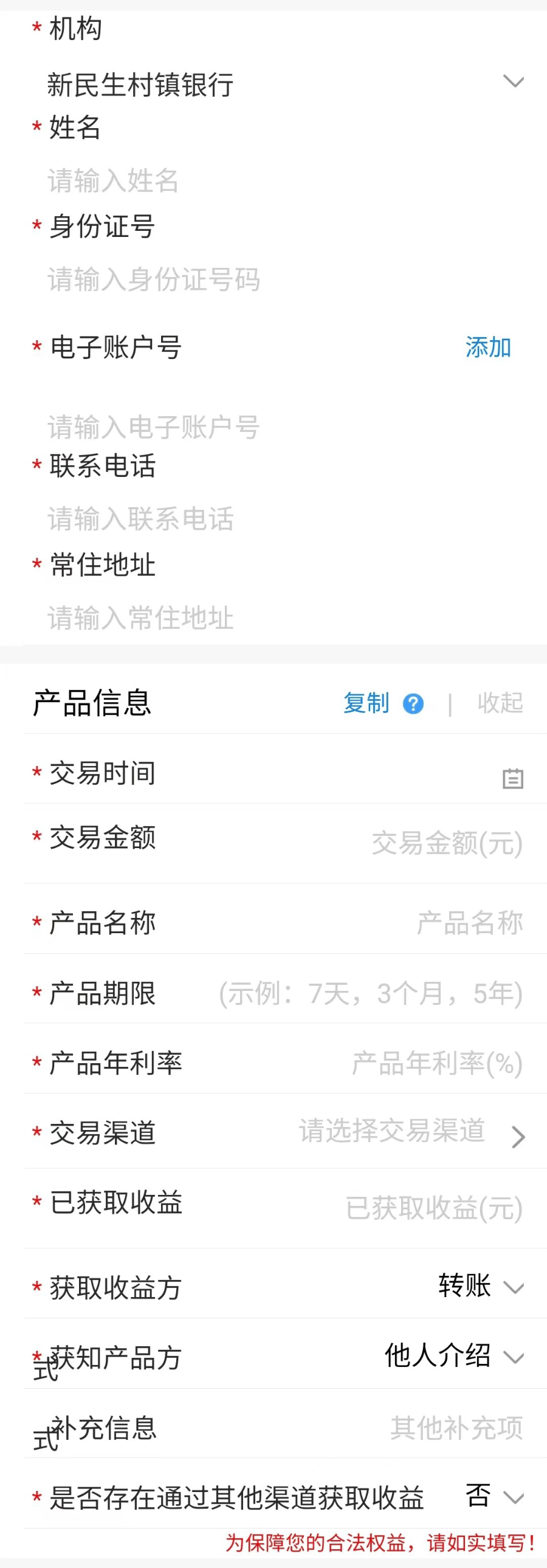Expand the 他人介绍 dropdown for 获知产品方式
Viewport: 547px width, 1568px height.
point(453,1356)
